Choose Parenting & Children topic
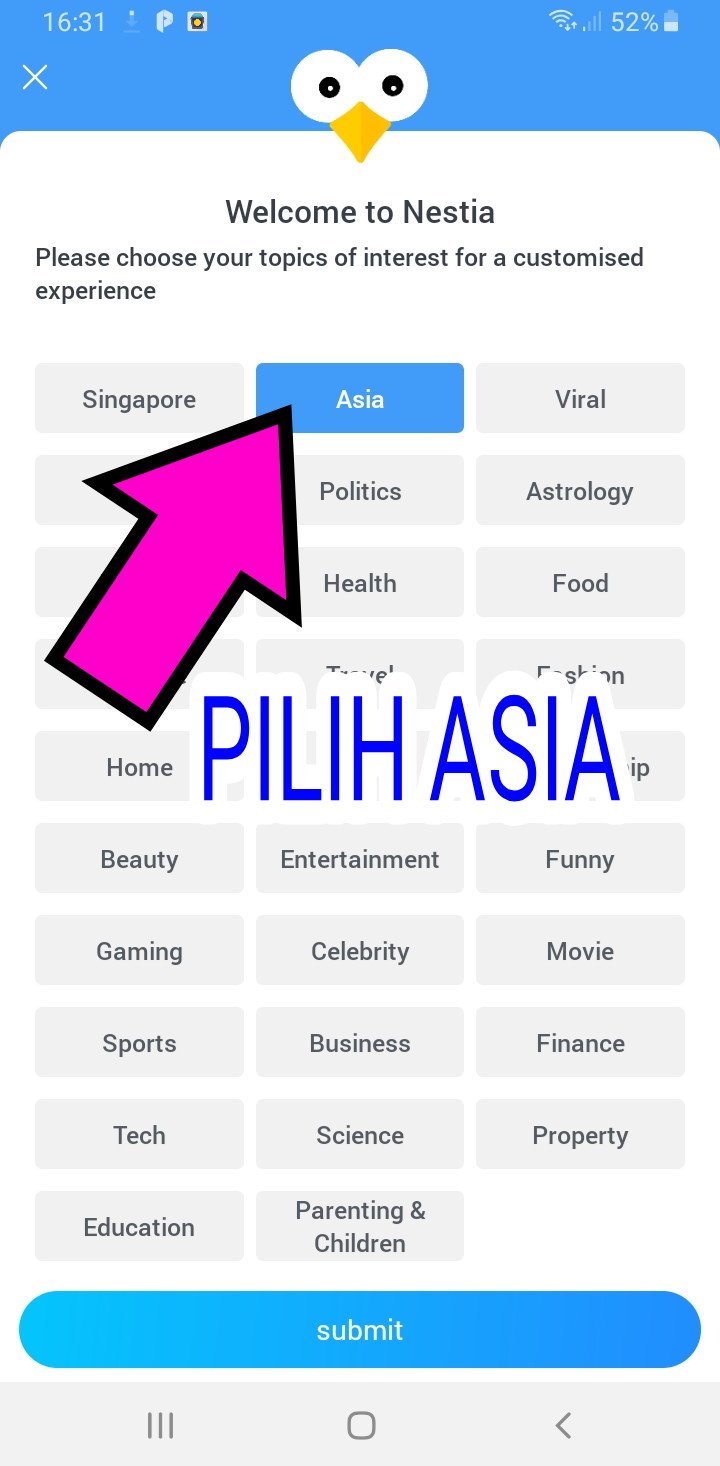Image resolution: width=720 pixels, height=1466 pixels. pos(360,1226)
